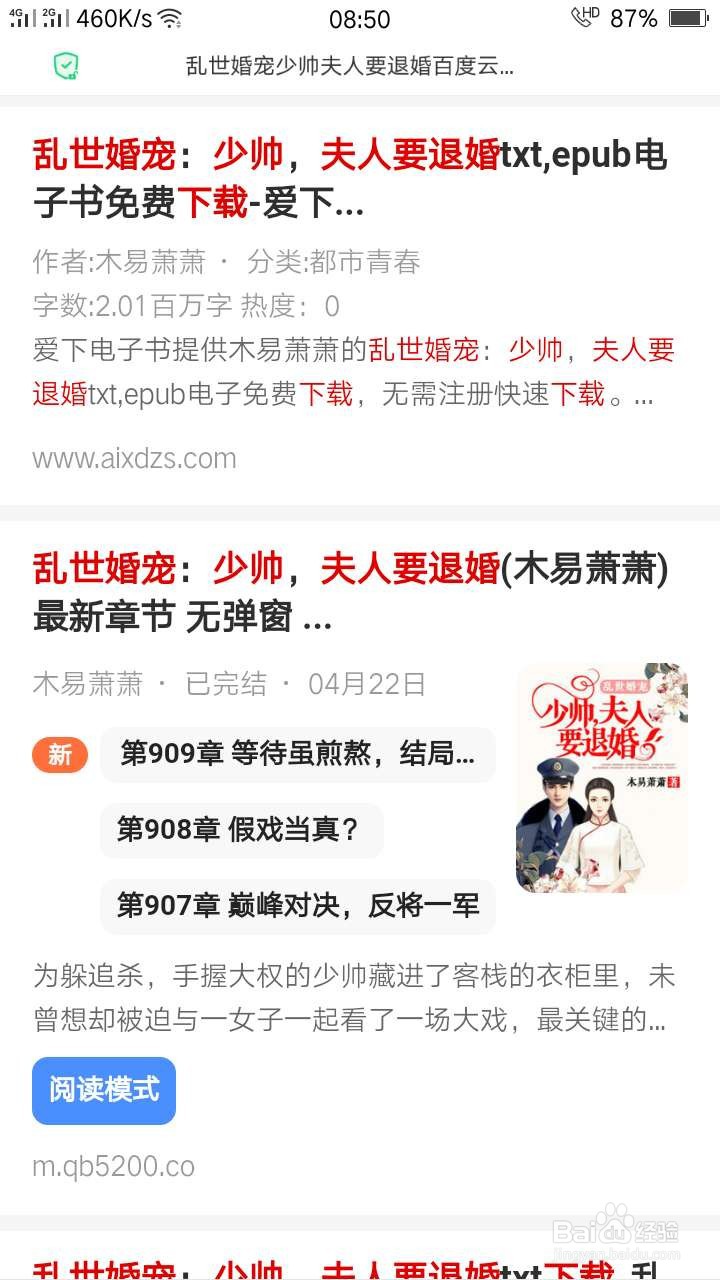Open the www.aixdzs.com site link

click(x=131, y=457)
